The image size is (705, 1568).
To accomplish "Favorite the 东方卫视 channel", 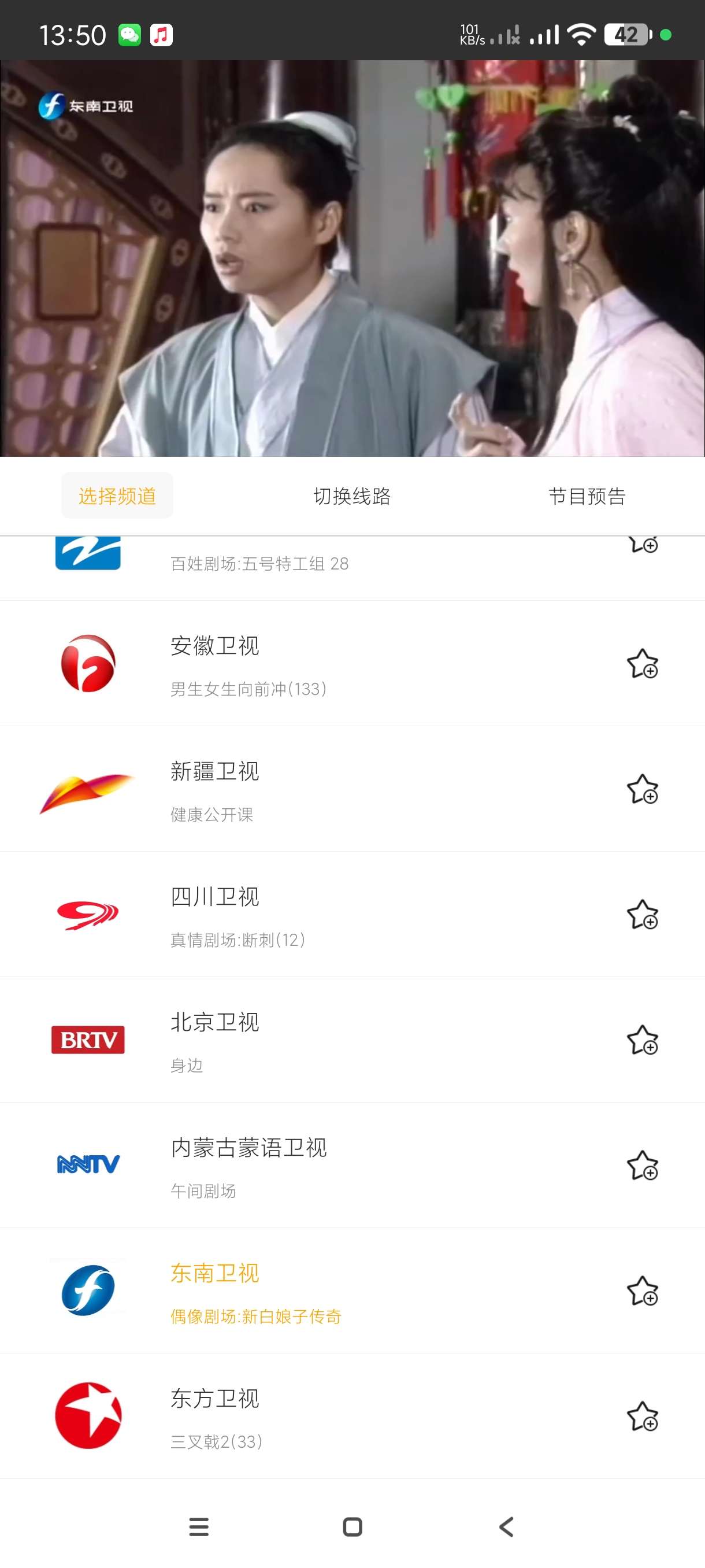I will [x=643, y=1416].
